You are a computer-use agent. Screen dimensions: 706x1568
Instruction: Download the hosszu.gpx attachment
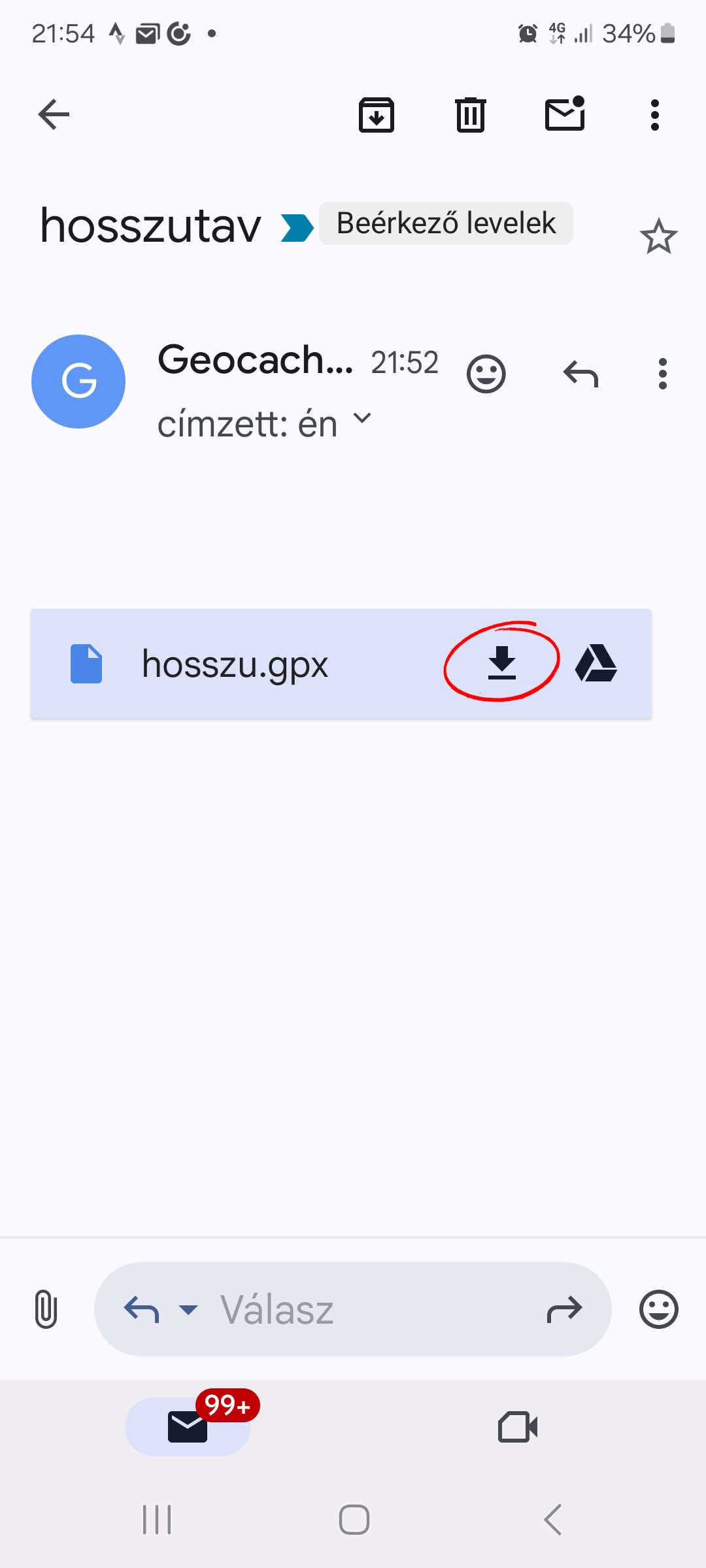click(x=502, y=662)
